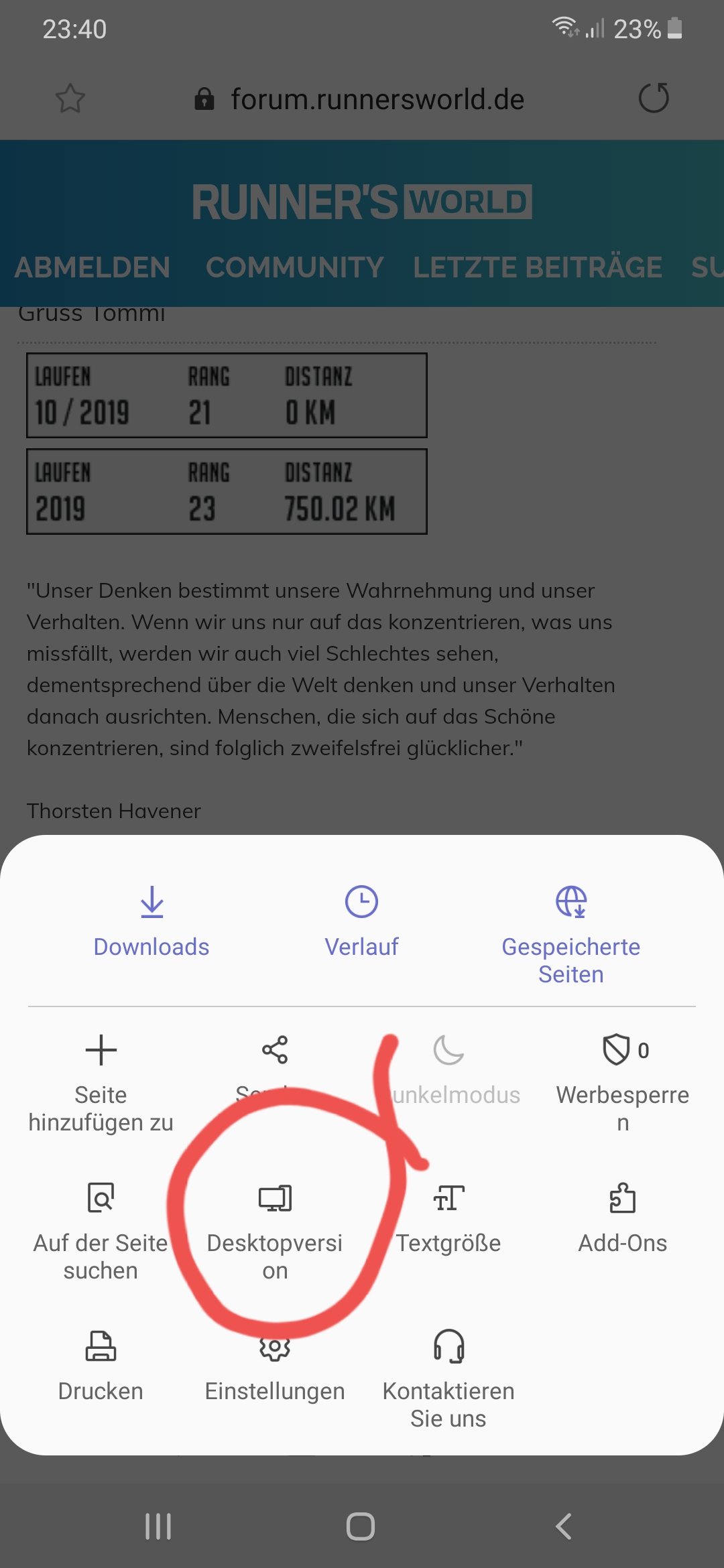Open Add-Ons
The width and height of the screenshot is (724, 1568).
pos(622,1216)
